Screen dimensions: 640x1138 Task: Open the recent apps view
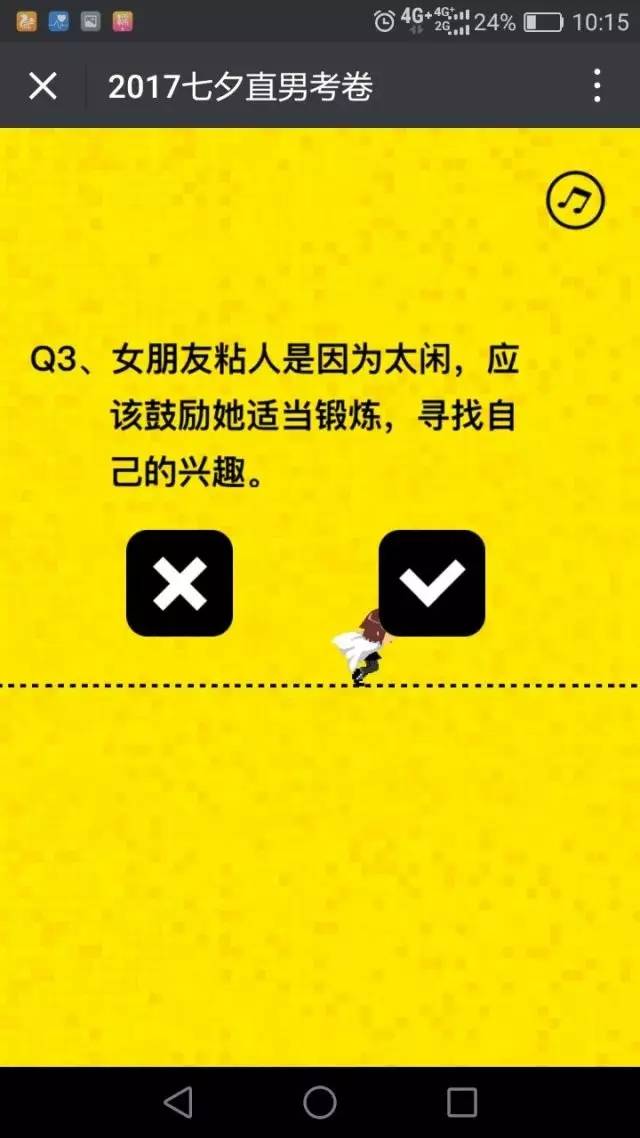click(x=462, y=1102)
